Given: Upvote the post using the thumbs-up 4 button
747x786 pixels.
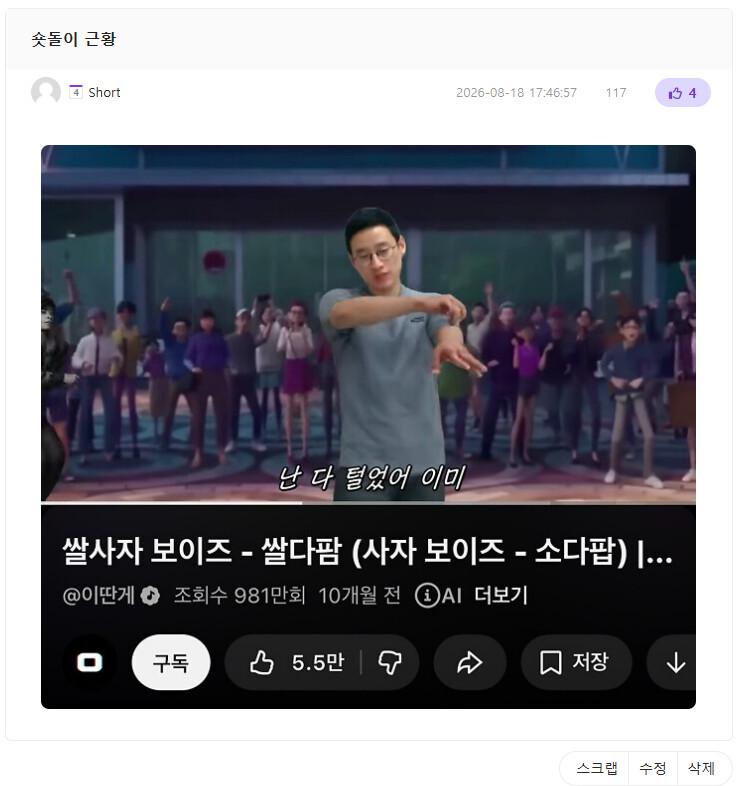Looking at the screenshot, I should click(682, 93).
